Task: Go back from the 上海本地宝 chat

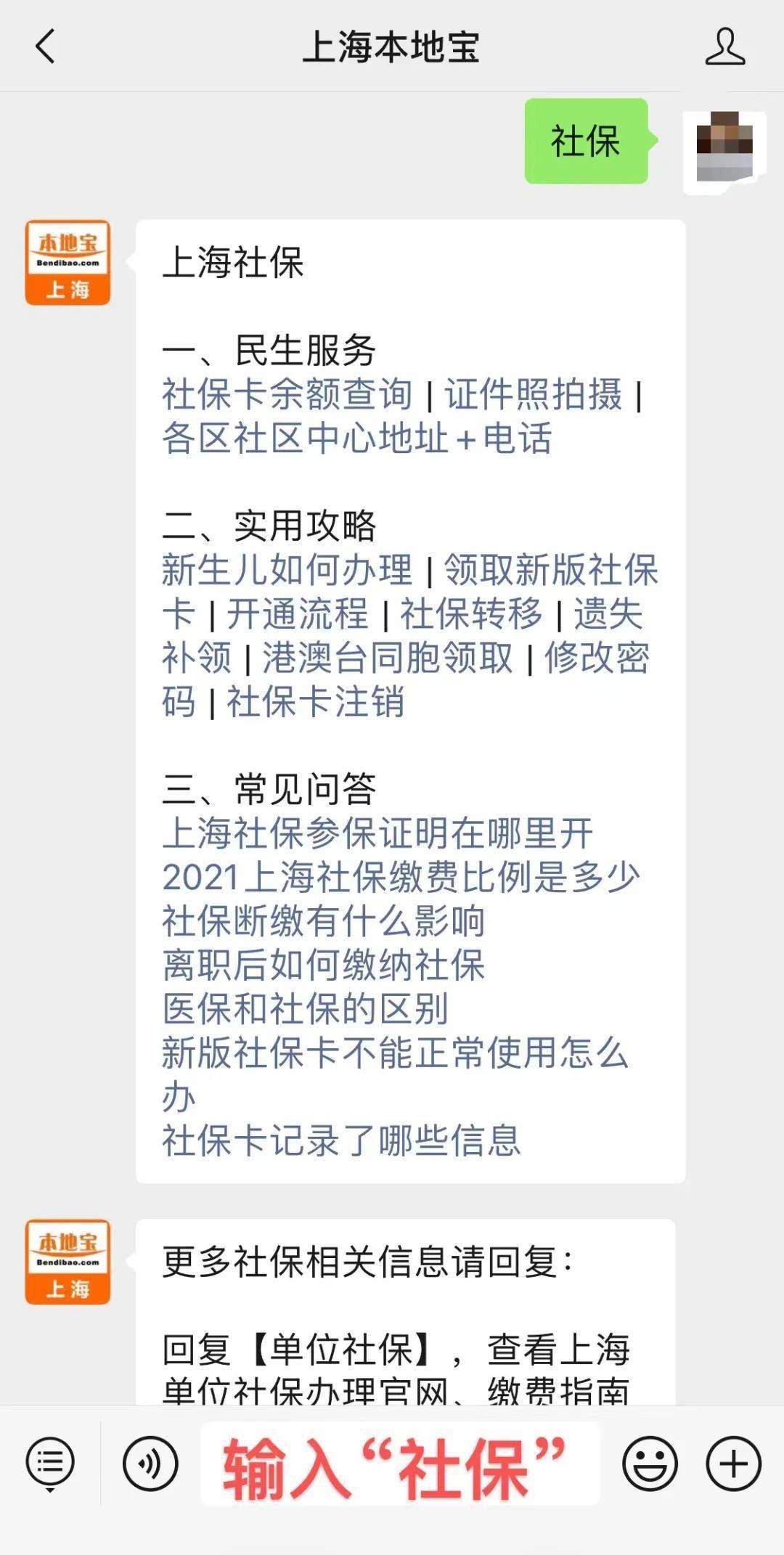Action: click(x=45, y=47)
